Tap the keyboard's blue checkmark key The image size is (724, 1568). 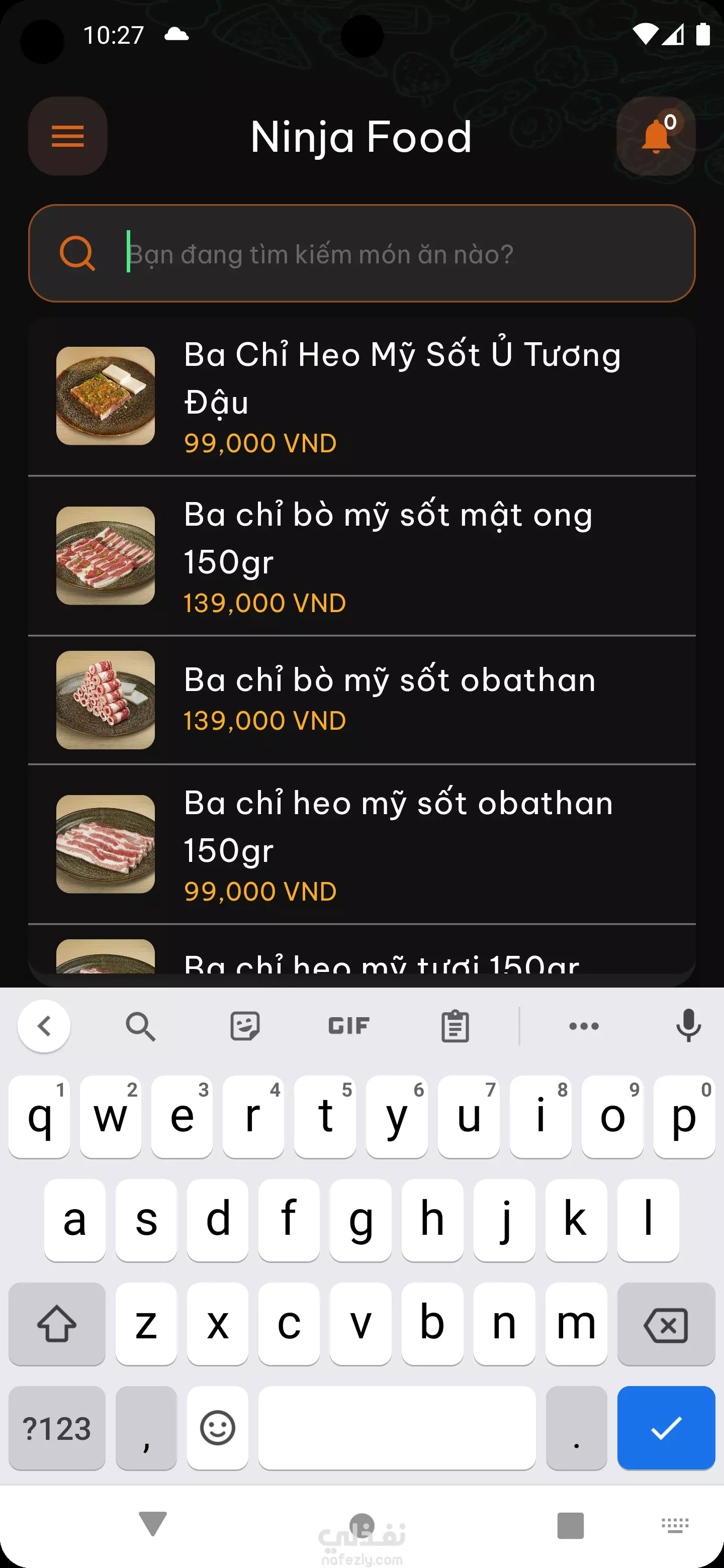[x=666, y=1427]
